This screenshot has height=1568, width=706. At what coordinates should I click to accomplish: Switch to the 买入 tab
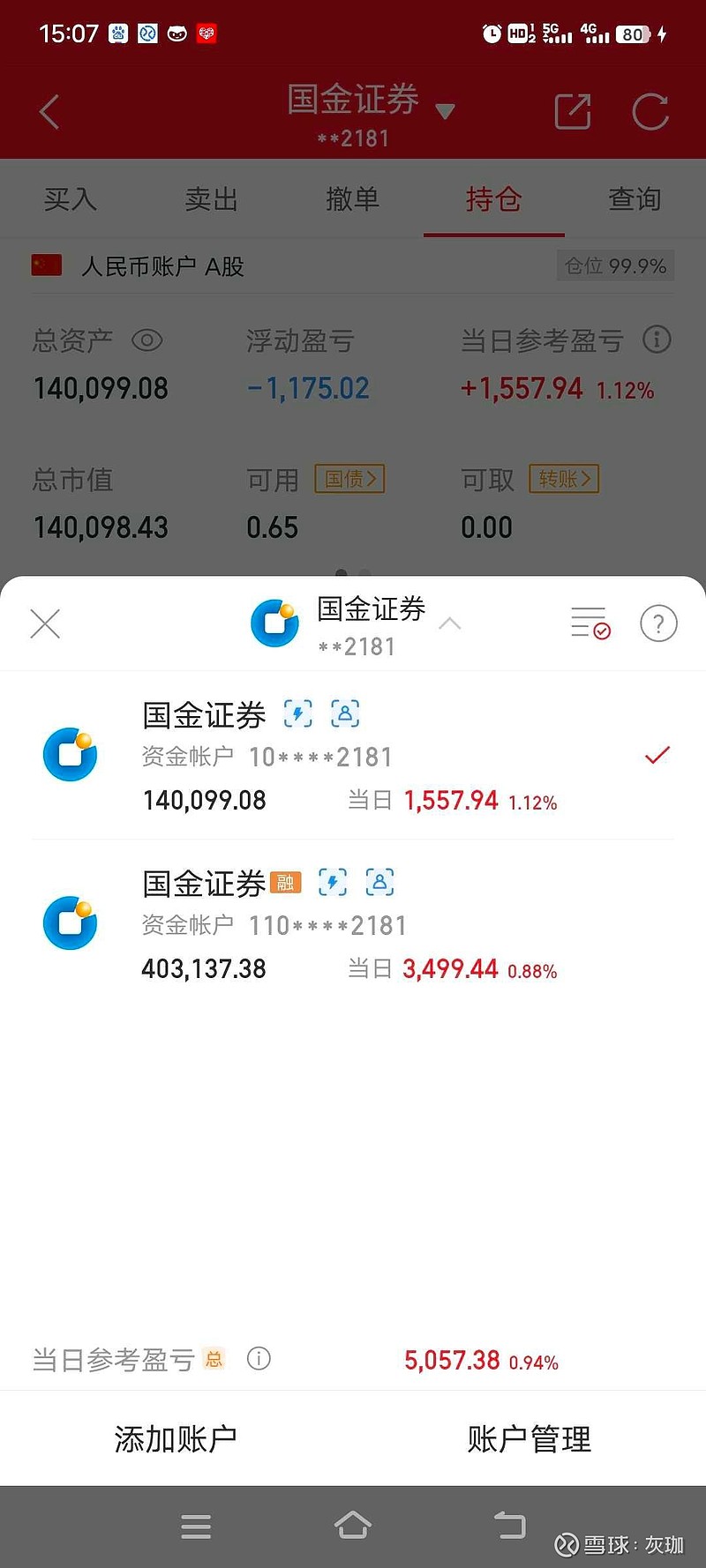click(x=71, y=199)
